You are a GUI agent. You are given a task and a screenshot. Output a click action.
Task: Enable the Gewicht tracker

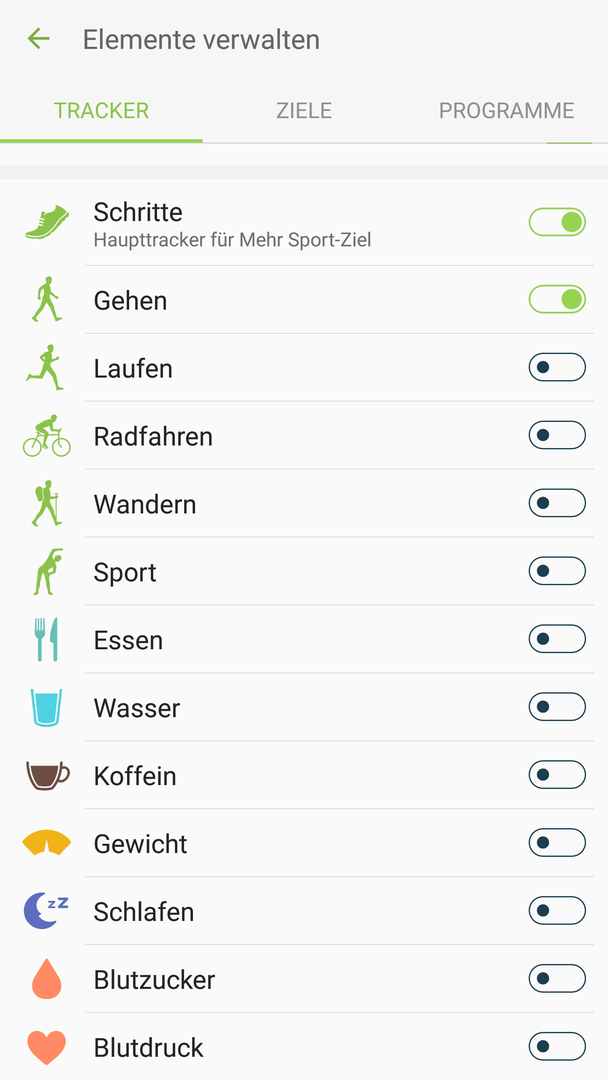coord(557,842)
